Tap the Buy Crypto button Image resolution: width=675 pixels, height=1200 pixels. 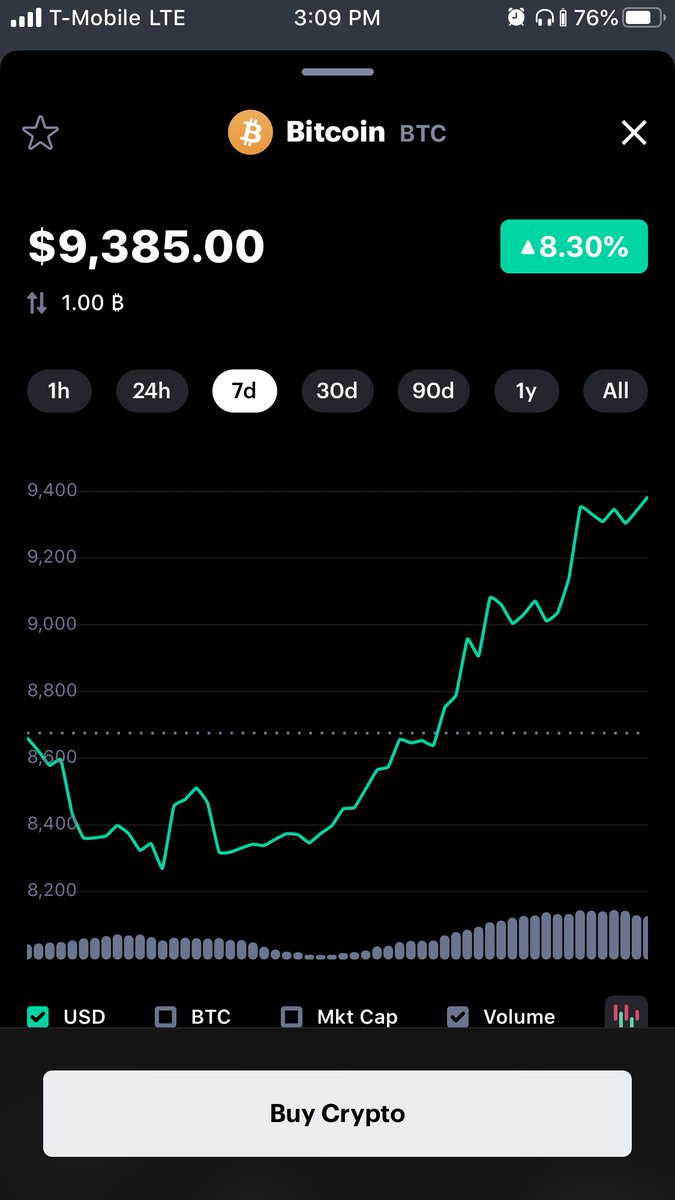point(337,1113)
